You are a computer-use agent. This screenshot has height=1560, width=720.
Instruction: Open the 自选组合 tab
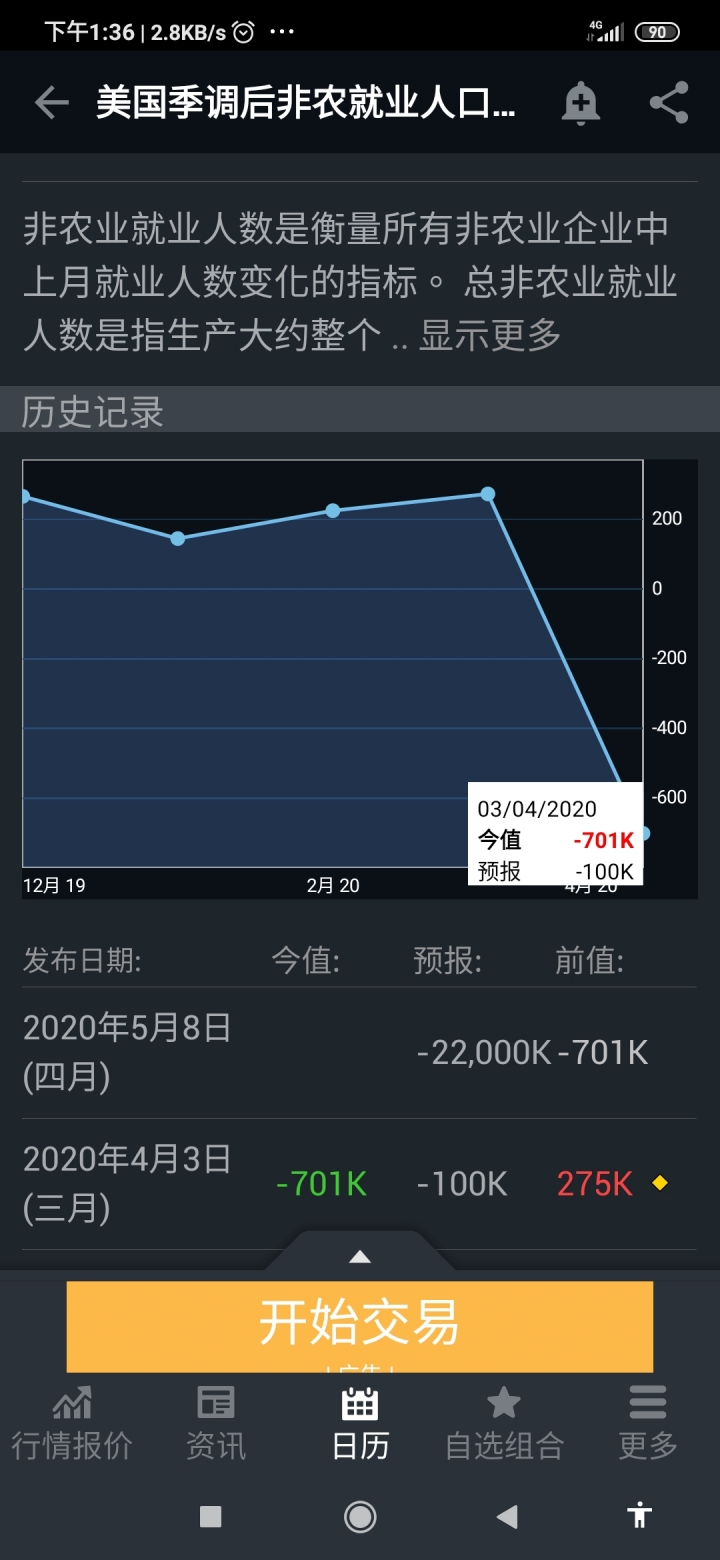point(504,1424)
